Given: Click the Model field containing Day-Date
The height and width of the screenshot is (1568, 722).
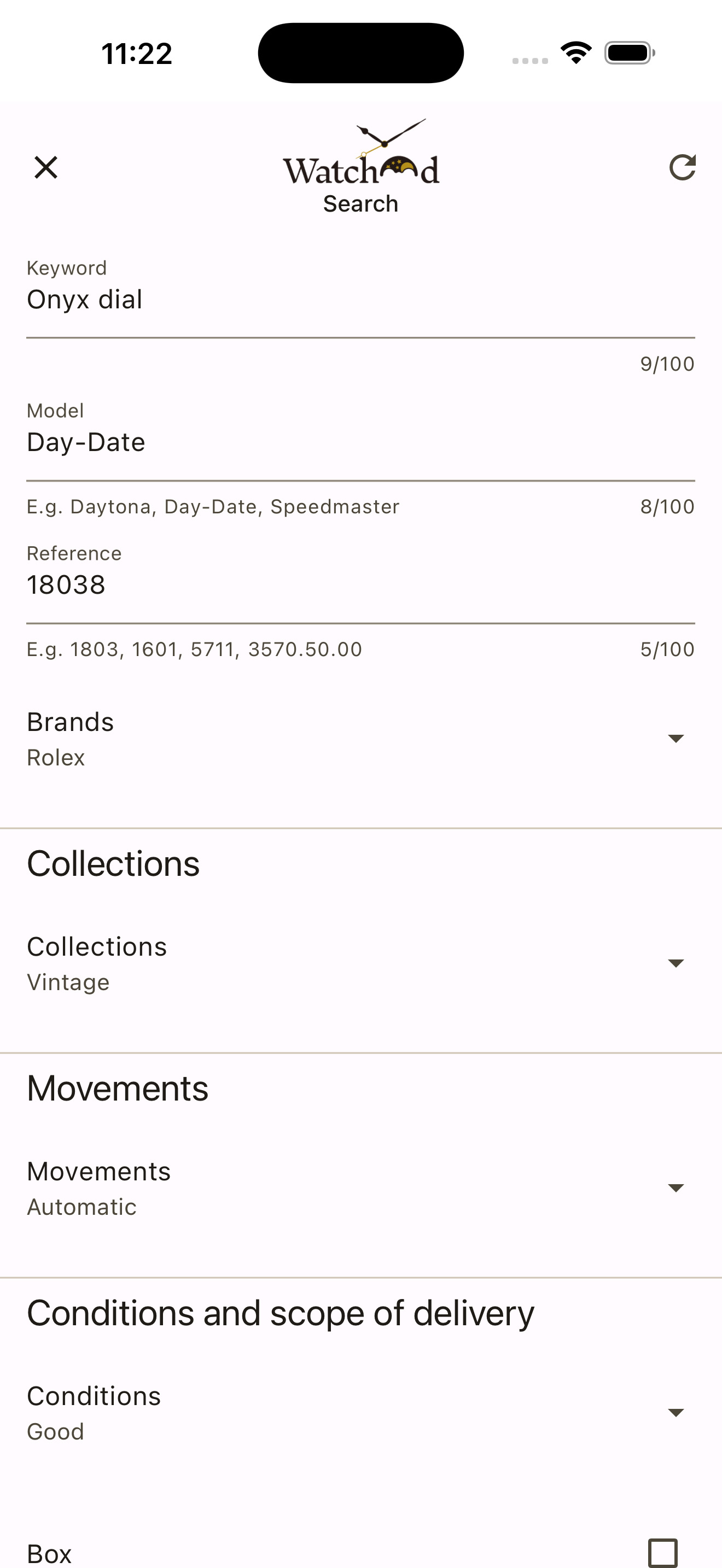Looking at the screenshot, I should (x=243, y=442).
